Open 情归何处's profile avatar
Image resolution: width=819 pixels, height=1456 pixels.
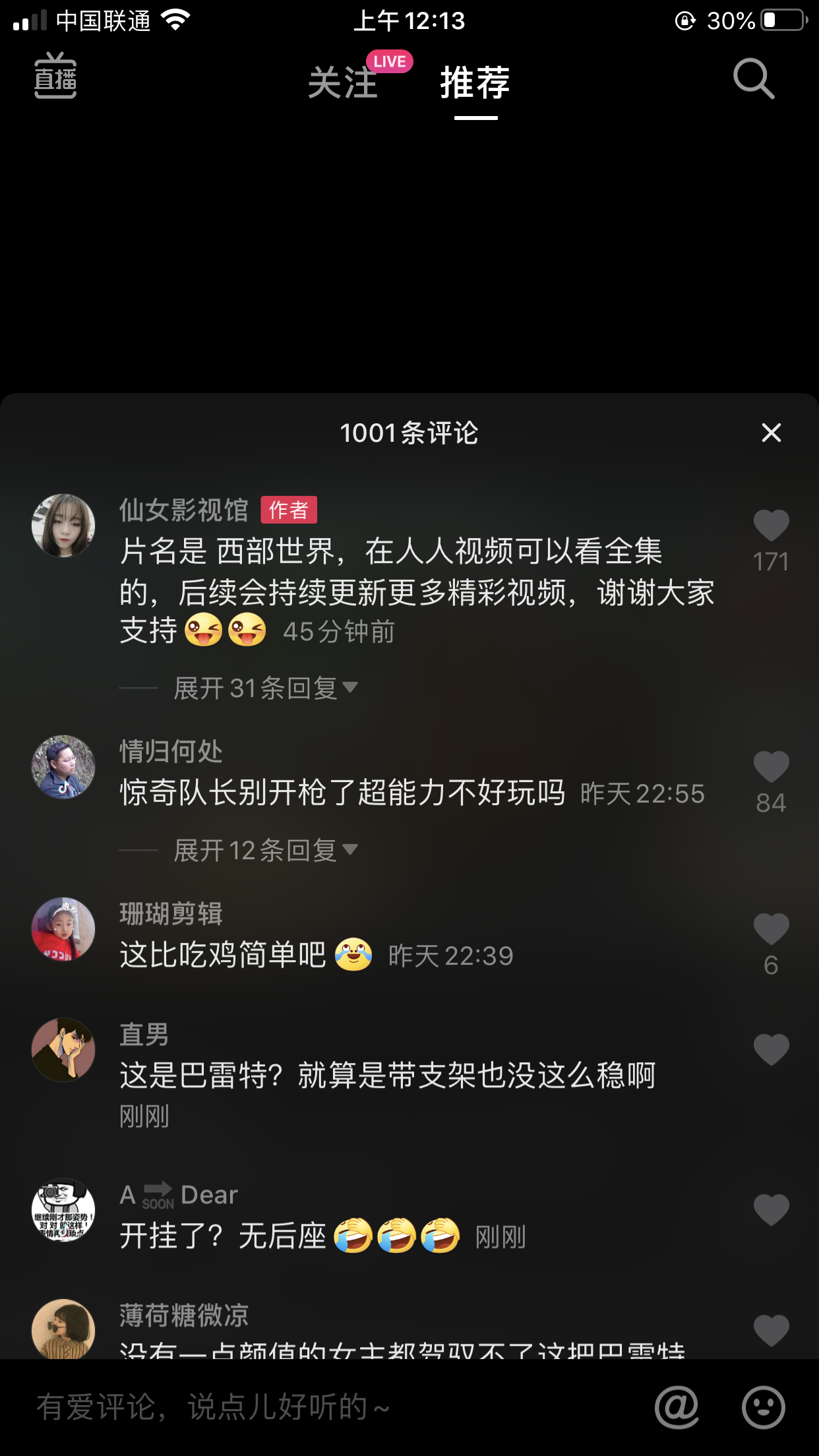click(x=63, y=767)
